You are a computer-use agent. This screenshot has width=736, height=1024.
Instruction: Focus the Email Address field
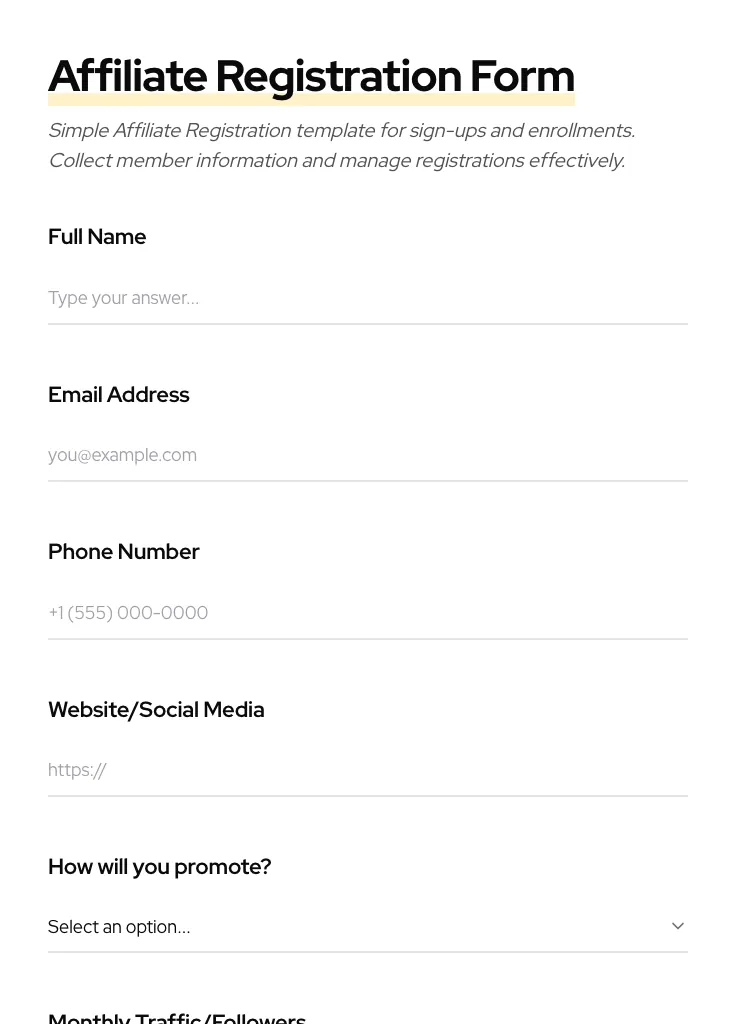coord(367,455)
